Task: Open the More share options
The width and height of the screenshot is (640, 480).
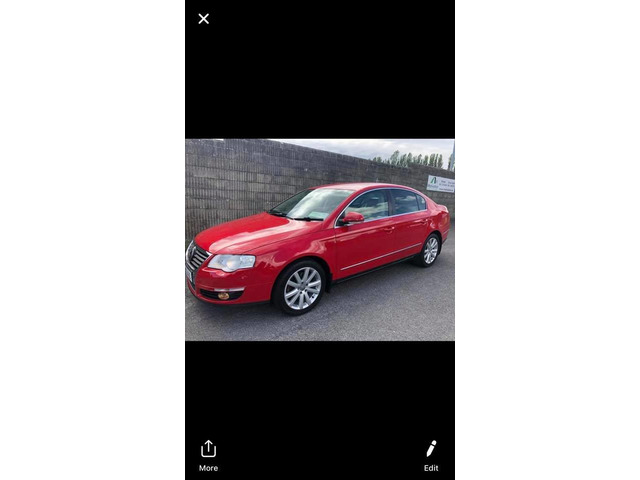Action: [208, 454]
